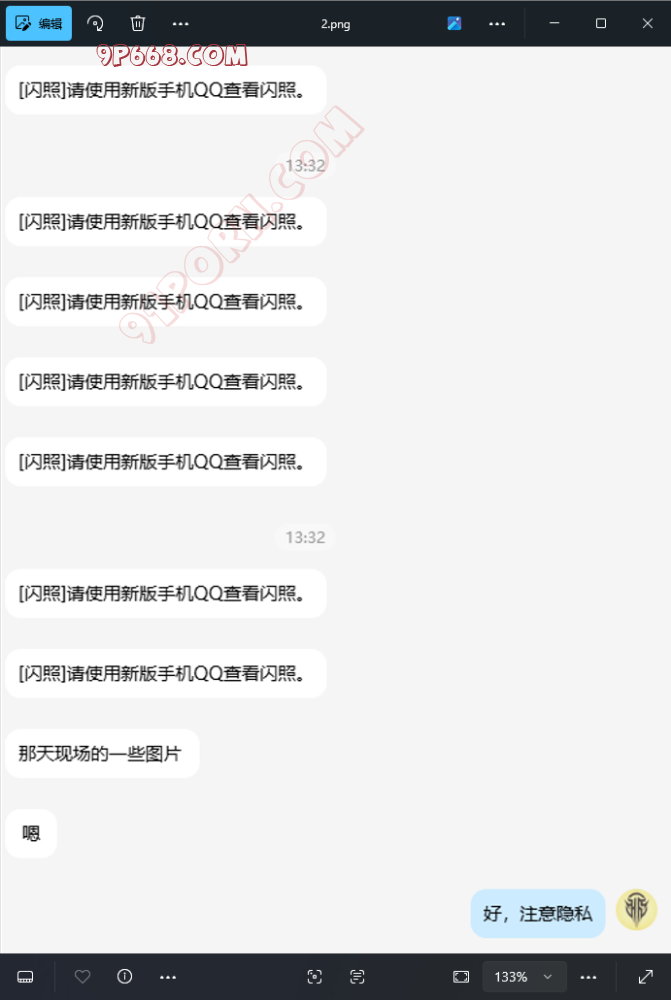Image resolution: width=671 pixels, height=1000 pixels.
Task: Maximize the Photos window
Action: point(601,23)
